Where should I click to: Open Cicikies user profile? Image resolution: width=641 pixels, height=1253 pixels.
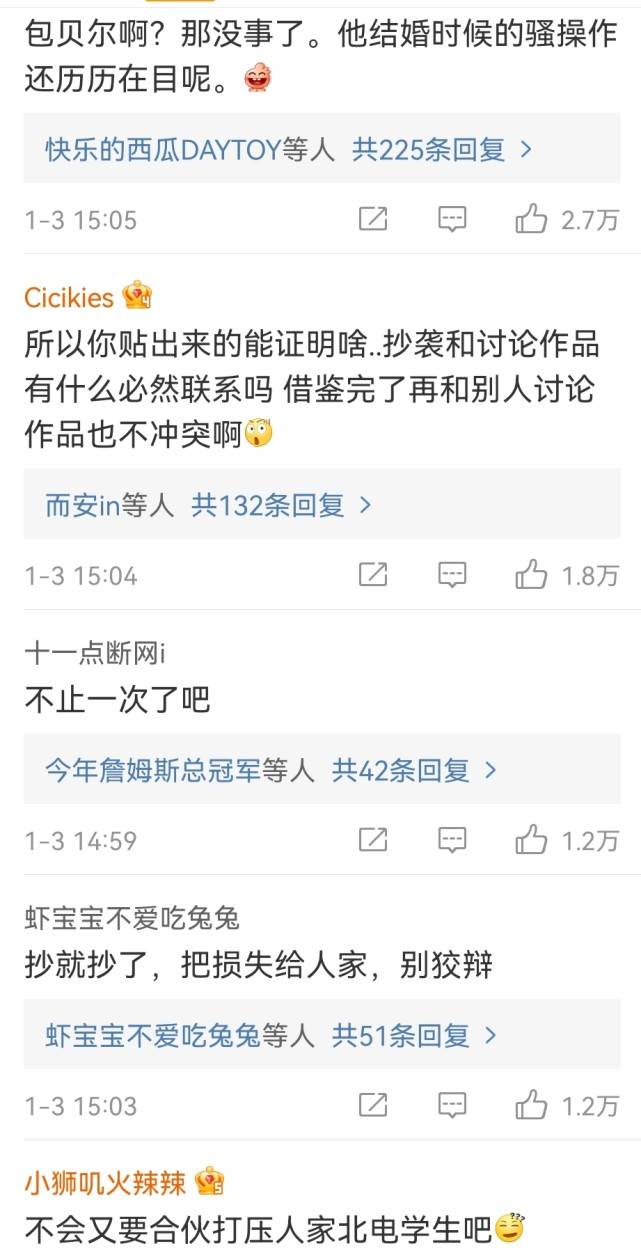69,297
